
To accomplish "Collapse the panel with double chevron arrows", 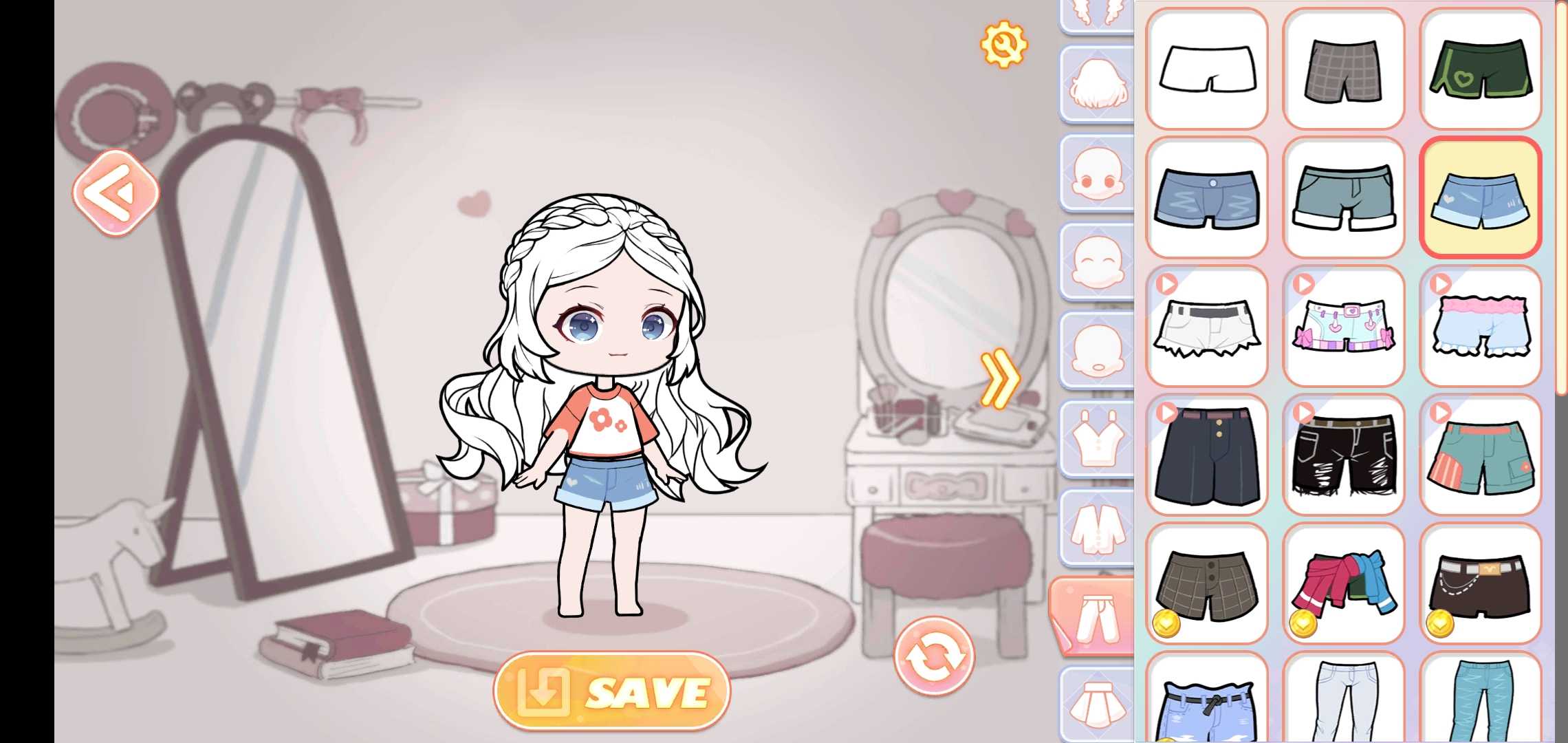I will (x=999, y=378).
